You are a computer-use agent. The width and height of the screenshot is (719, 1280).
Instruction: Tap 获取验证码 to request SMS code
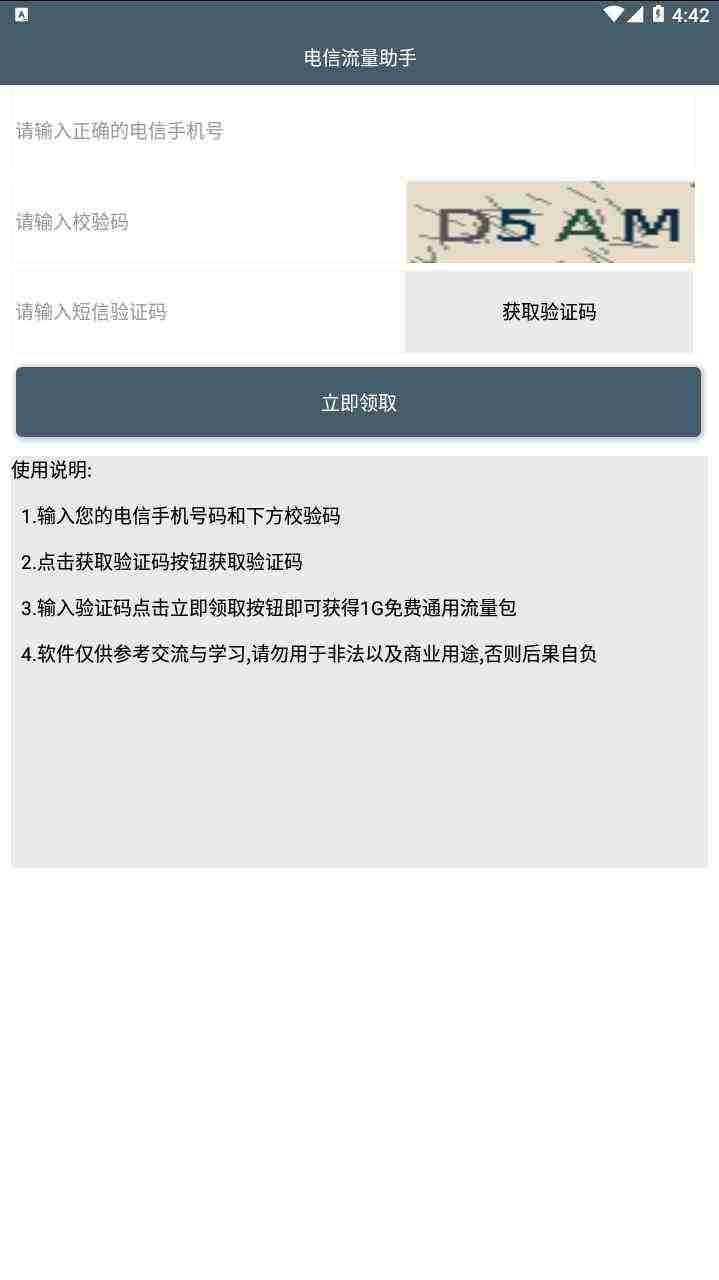click(x=549, y=312)
